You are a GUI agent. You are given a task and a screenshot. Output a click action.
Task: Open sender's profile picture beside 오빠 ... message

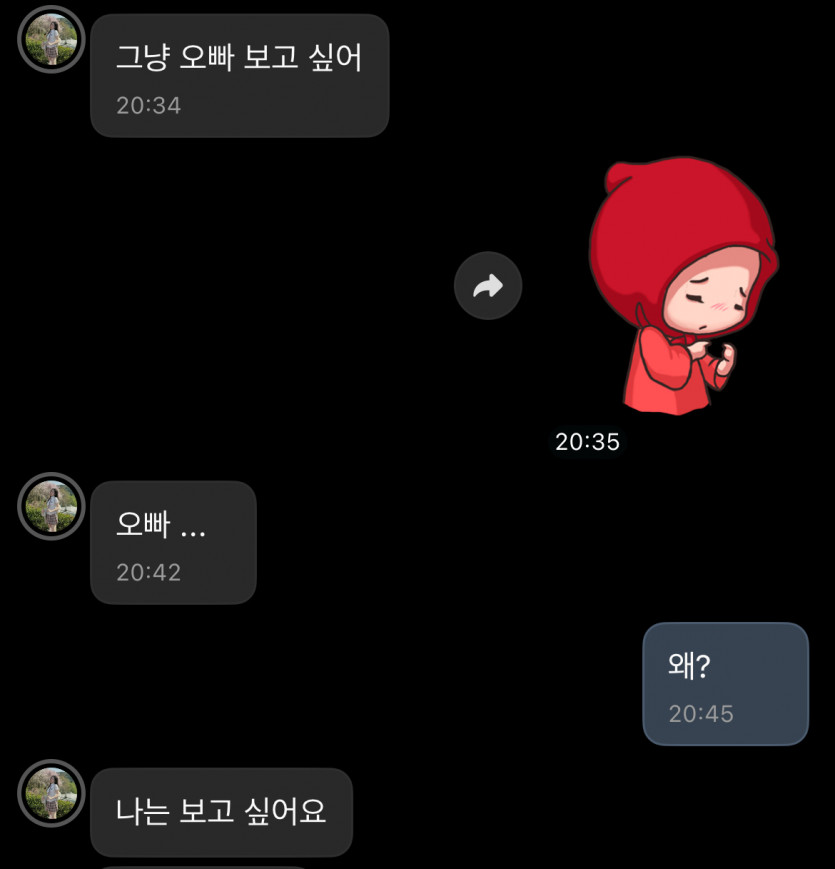click(x=51, y=506)
